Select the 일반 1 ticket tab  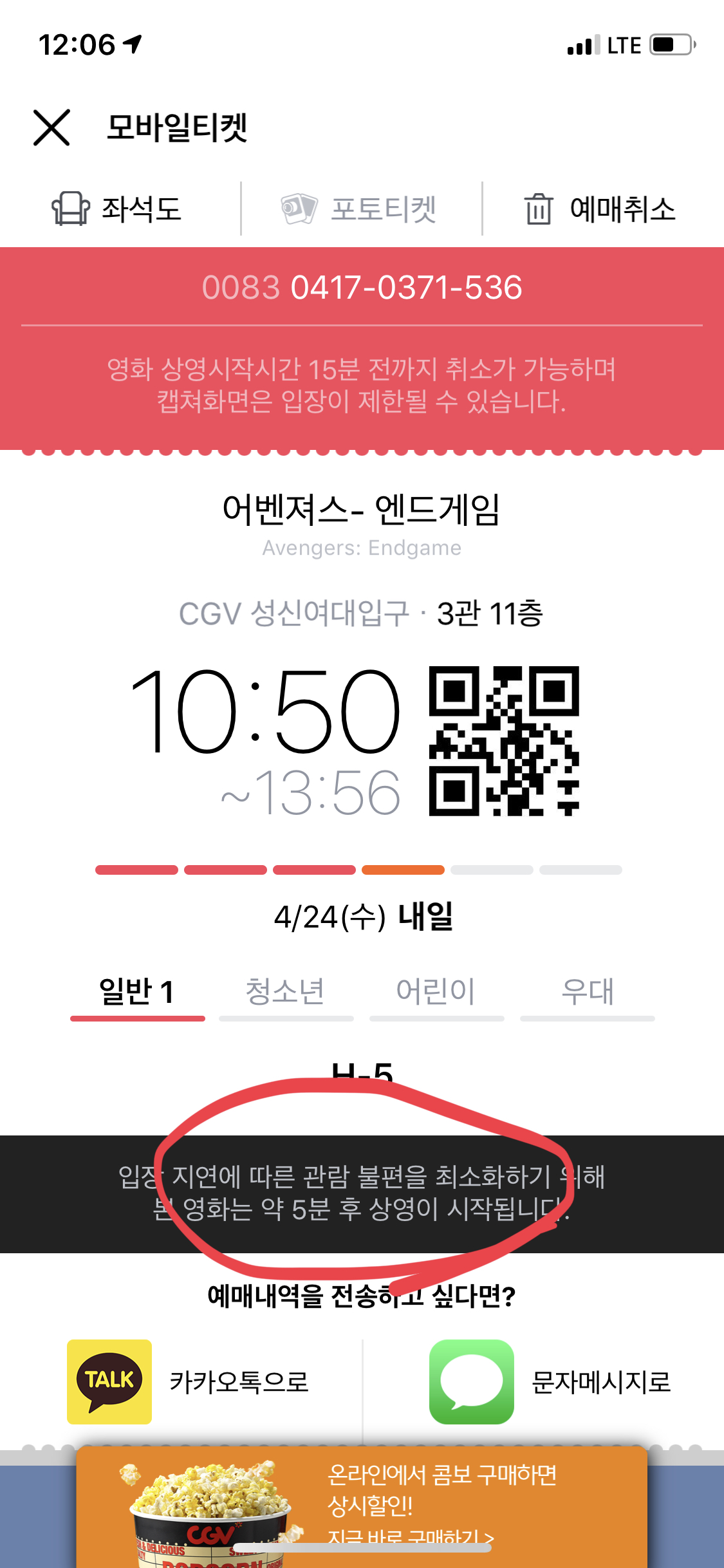pos(137,992)
